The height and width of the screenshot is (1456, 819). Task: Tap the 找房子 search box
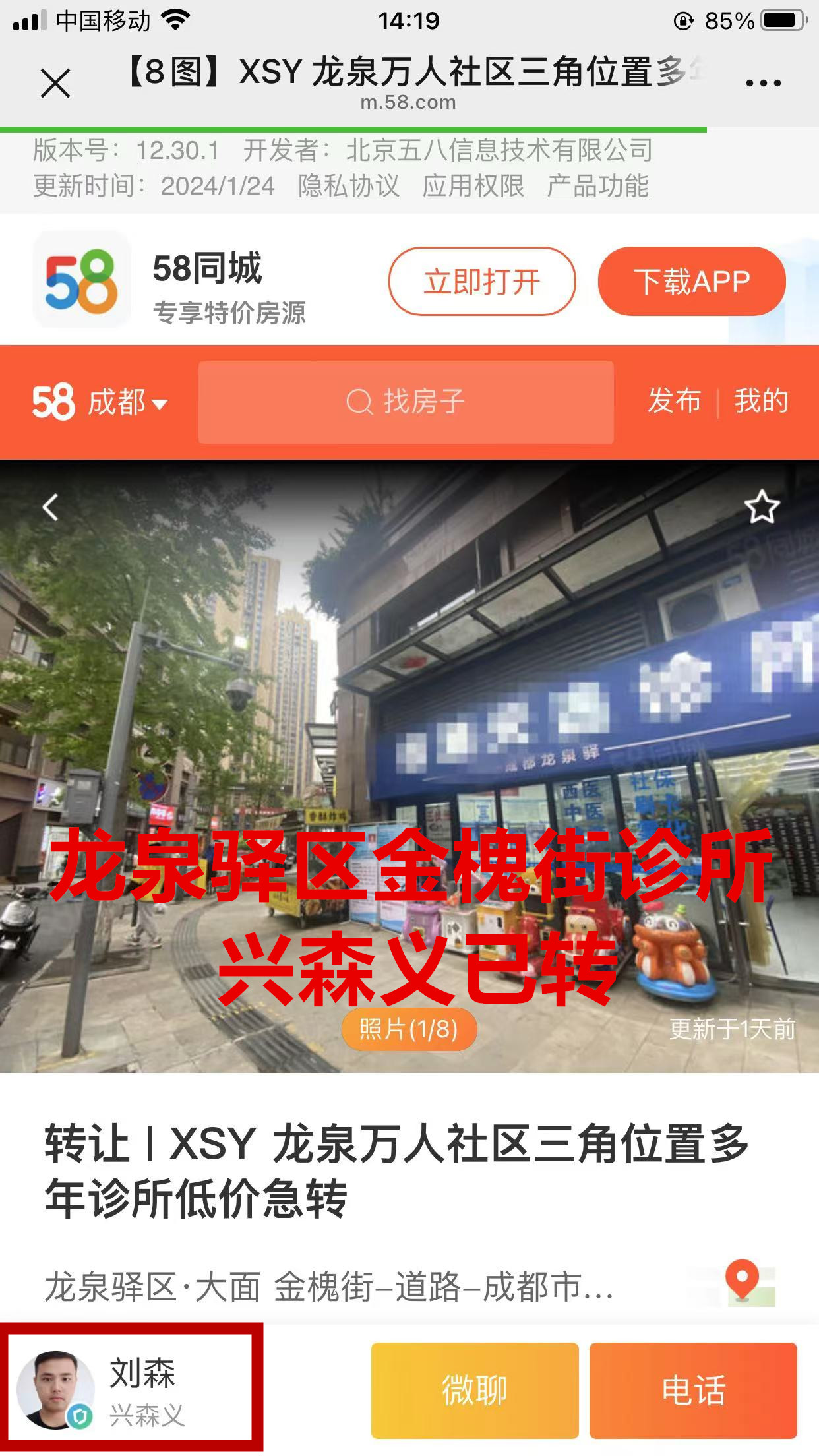(406, 402)
